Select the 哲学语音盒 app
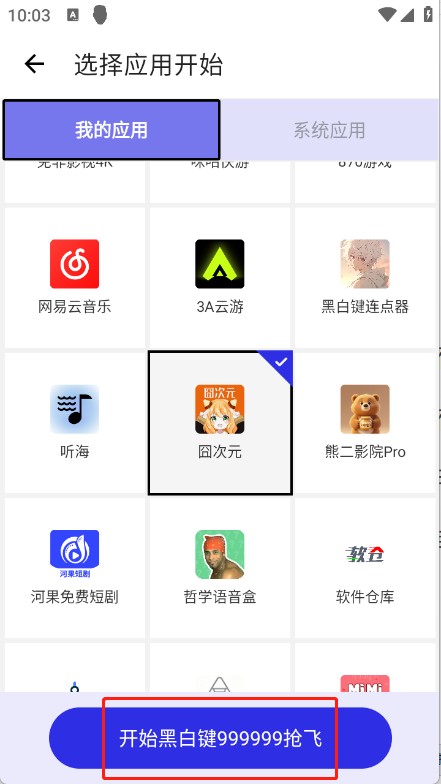 pyautogui.click(x=220, y=568)
